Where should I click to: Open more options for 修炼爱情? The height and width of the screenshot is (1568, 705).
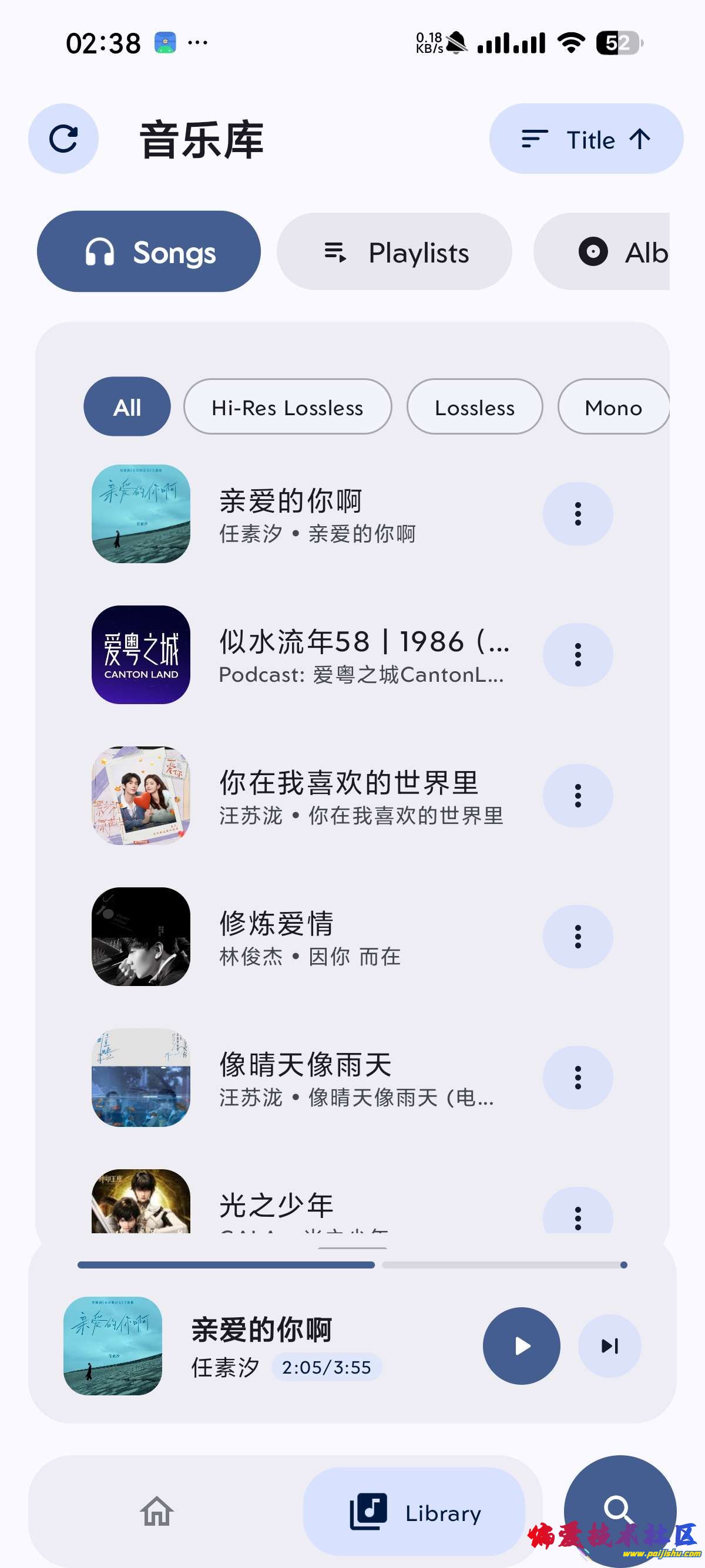coord(578,937)
